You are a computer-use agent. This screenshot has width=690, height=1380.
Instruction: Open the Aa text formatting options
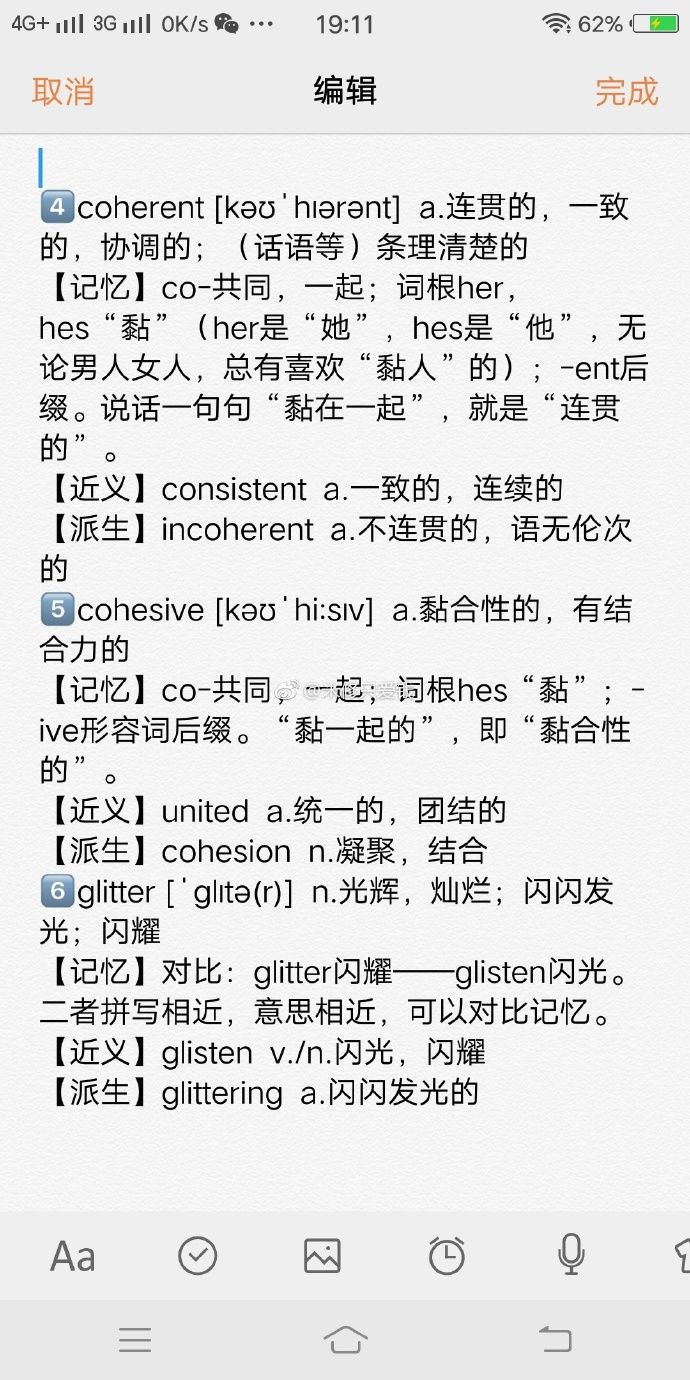(x=73, y=1256)
